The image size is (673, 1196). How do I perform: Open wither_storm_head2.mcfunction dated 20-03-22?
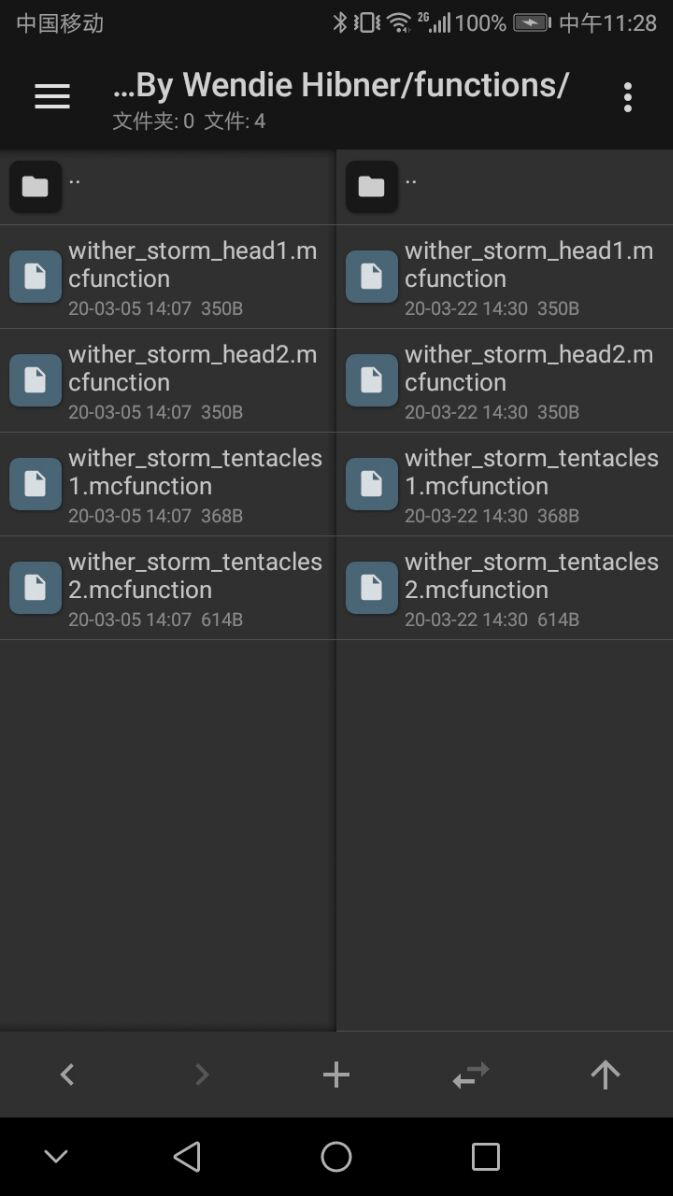(x=504, y=381)
